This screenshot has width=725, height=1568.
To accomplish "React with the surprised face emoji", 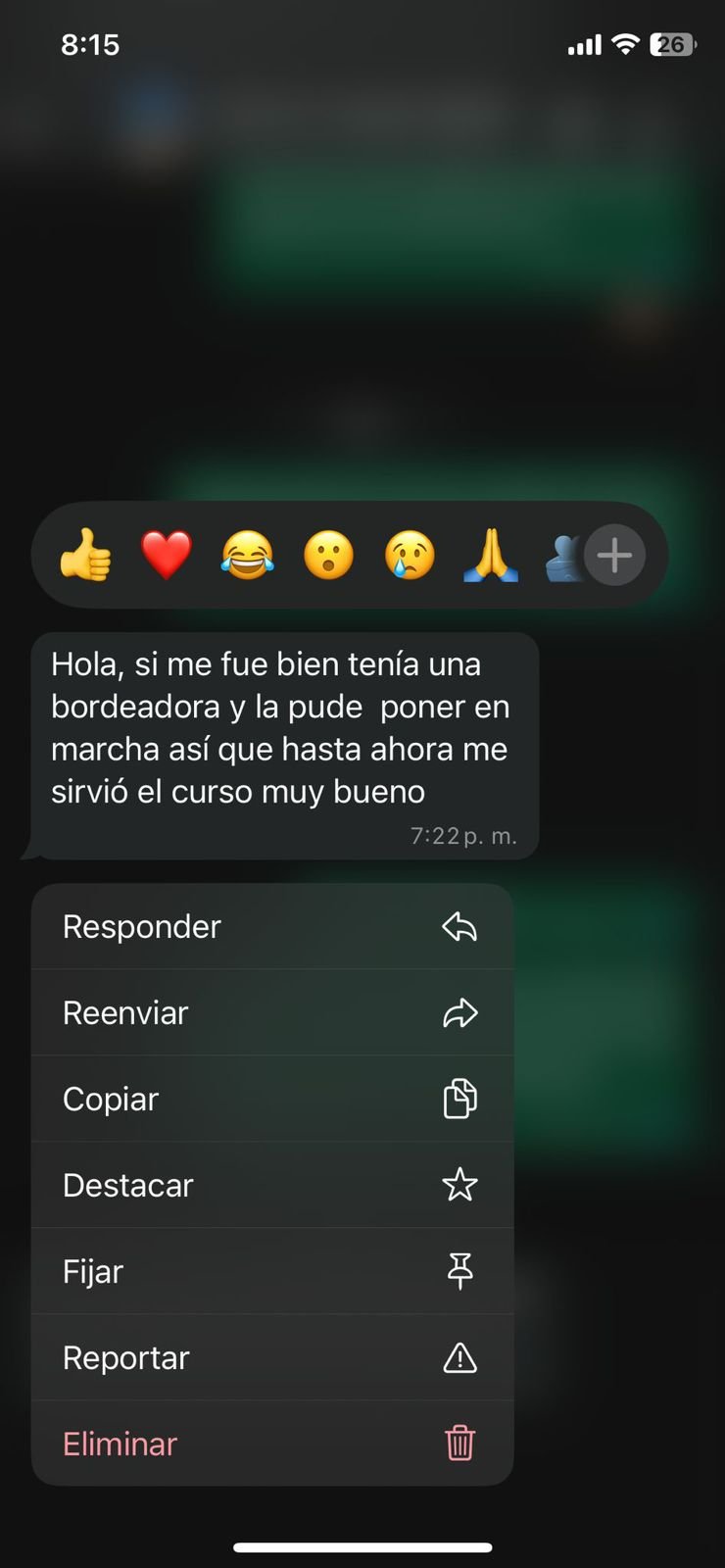I will [x=328, y=555].
